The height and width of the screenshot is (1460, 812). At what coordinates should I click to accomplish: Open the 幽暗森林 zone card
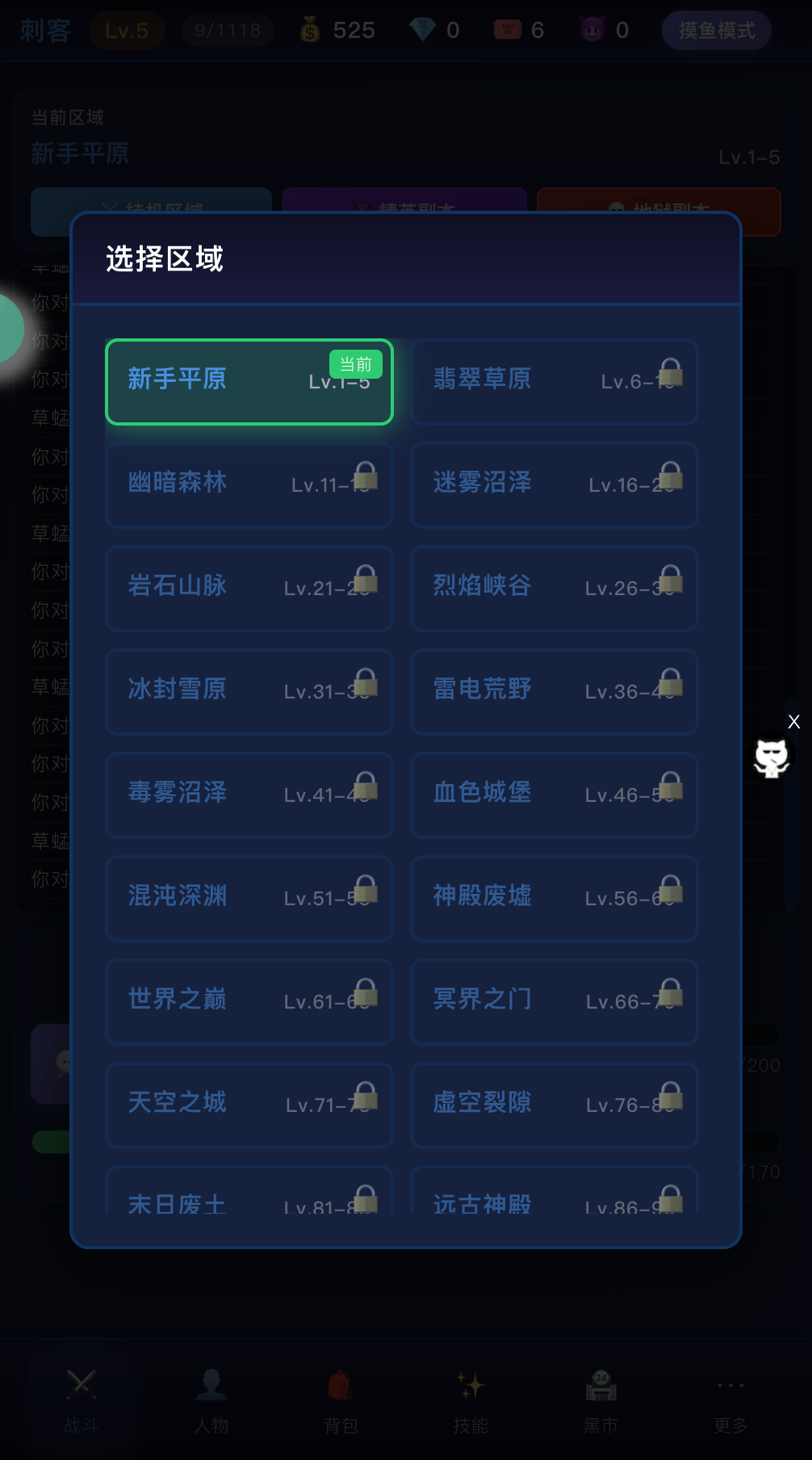(x=249, y=485)
